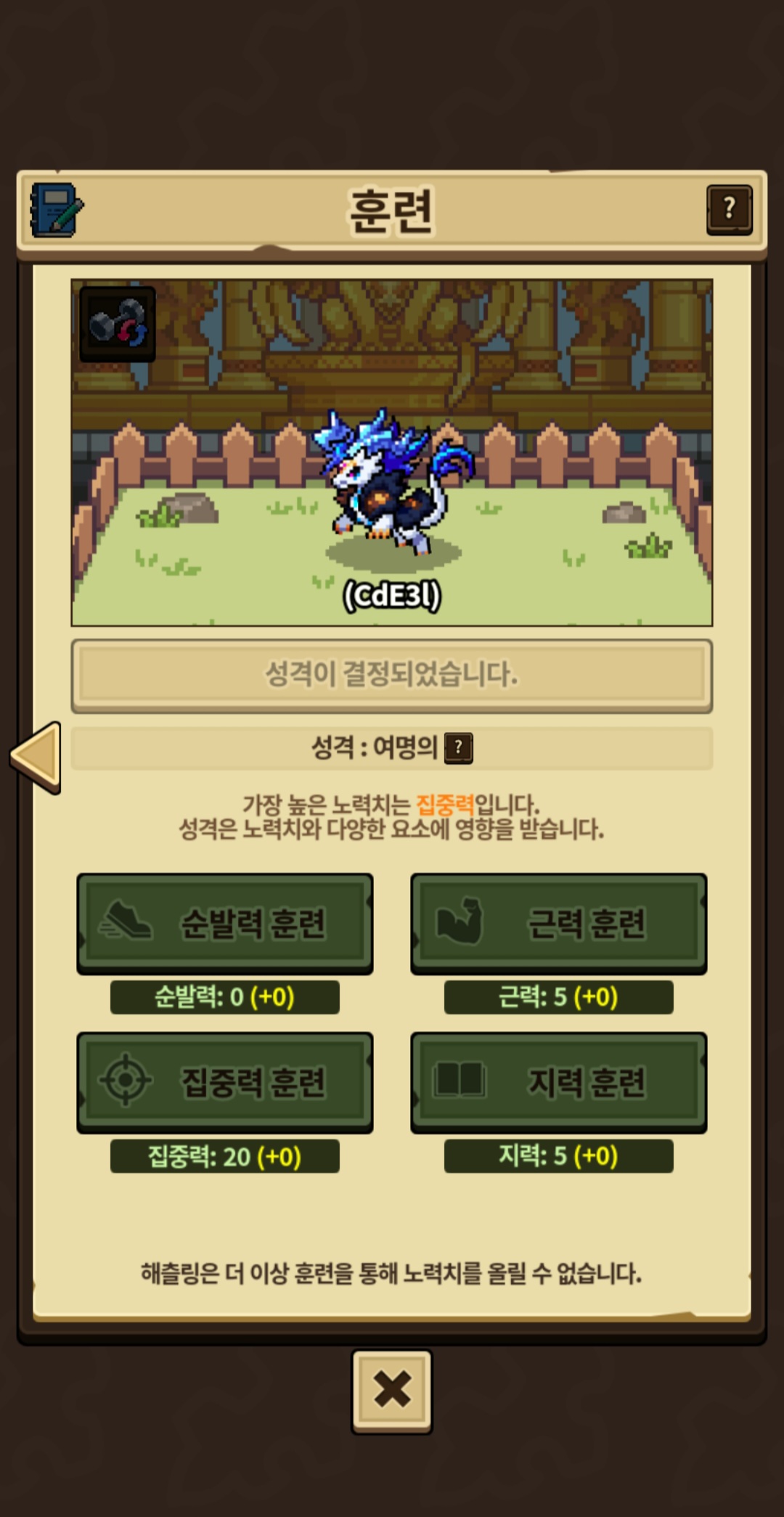Choose 지력 훈련 training
Screen dimensions: 784x1517
coord(559,1082)
